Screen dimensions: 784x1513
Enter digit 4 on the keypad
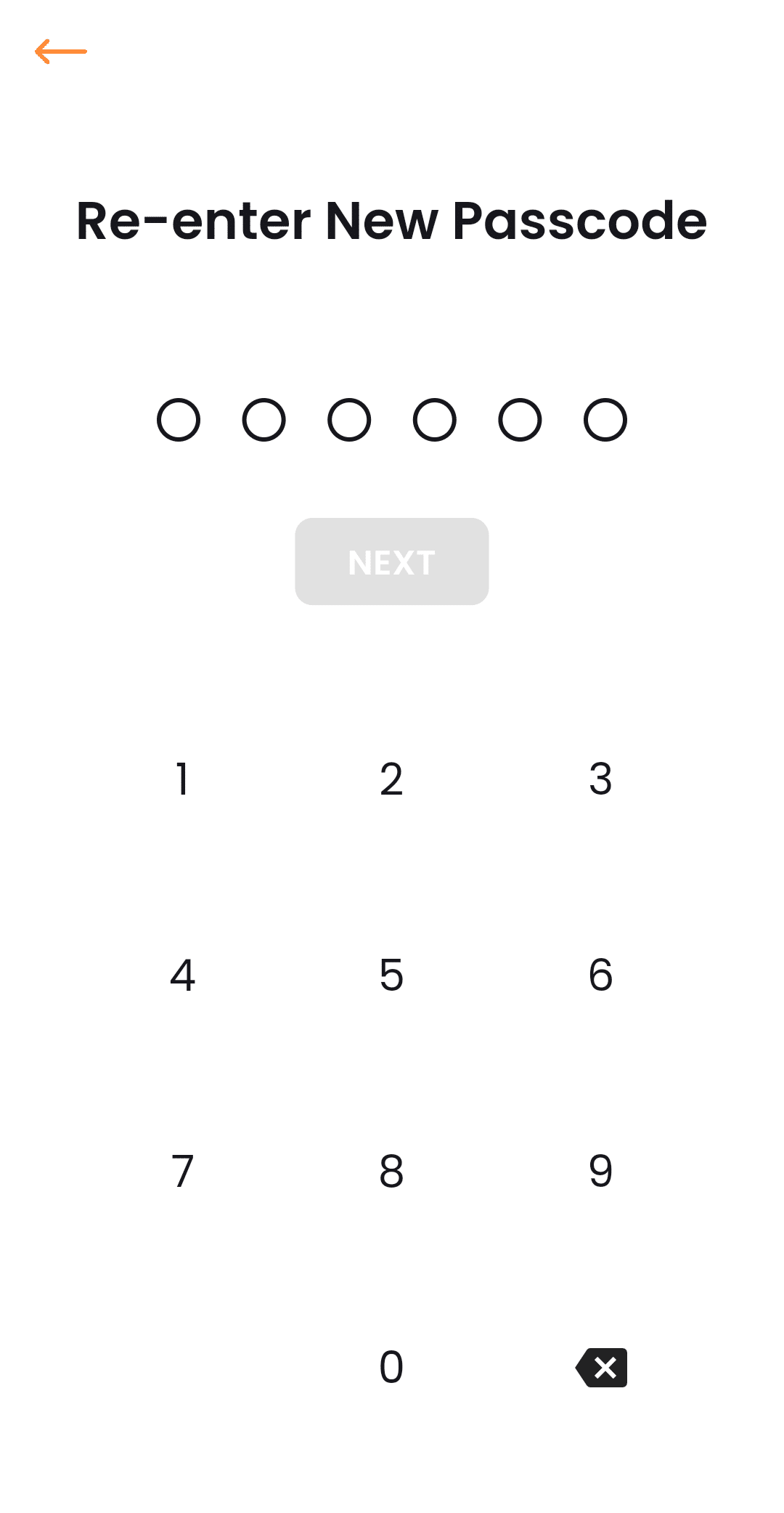point(182,975)
